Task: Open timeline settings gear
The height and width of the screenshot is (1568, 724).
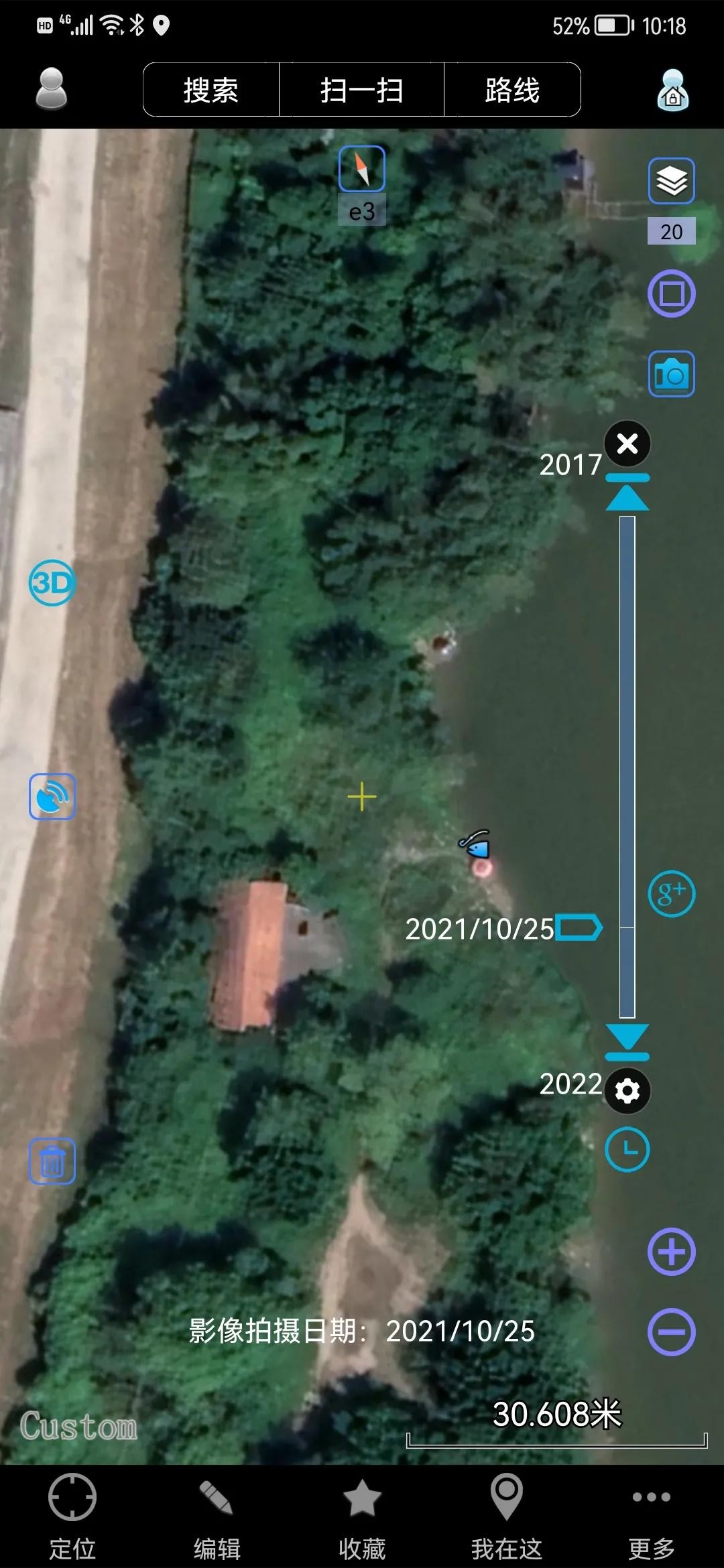Action: click(x=627, y=1091)
